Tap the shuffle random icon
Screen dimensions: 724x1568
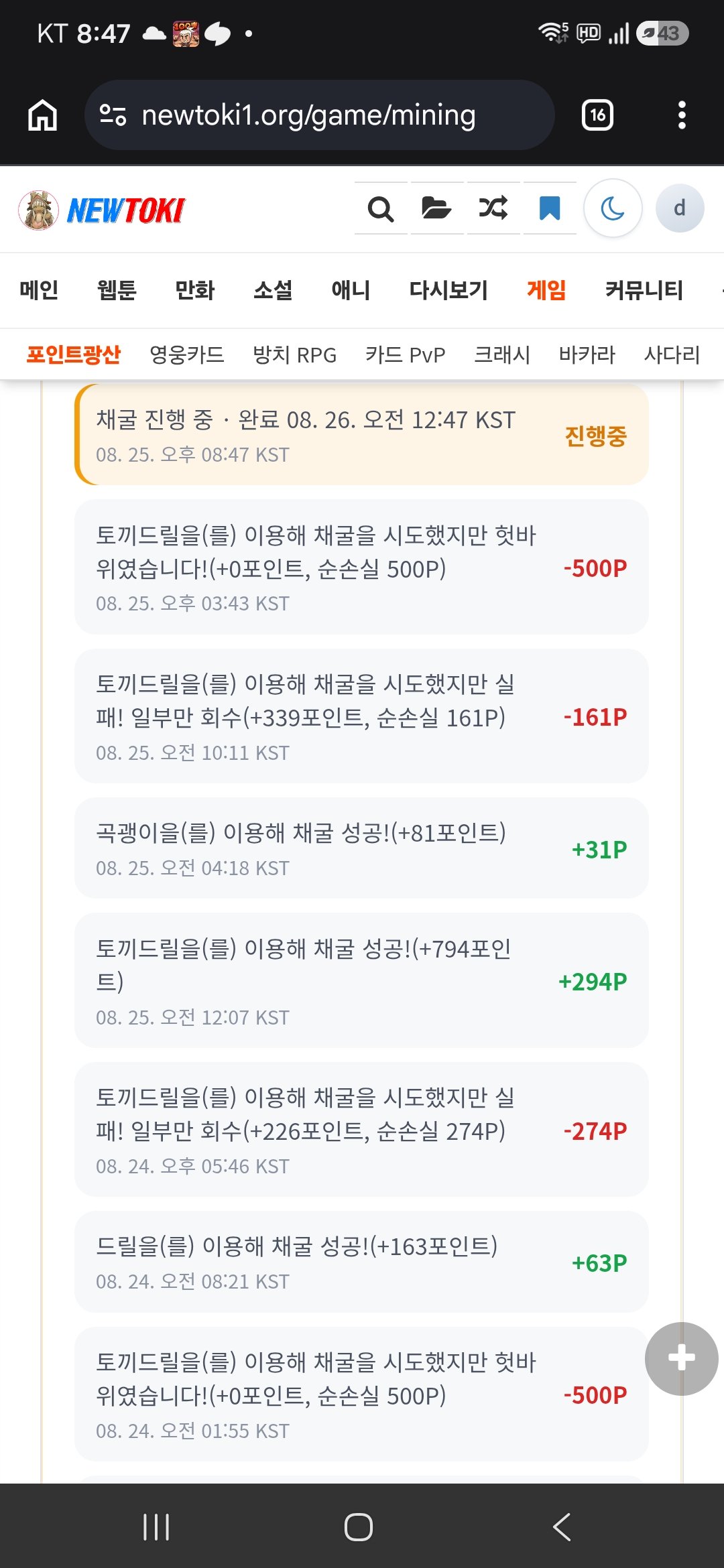(493, 208)
